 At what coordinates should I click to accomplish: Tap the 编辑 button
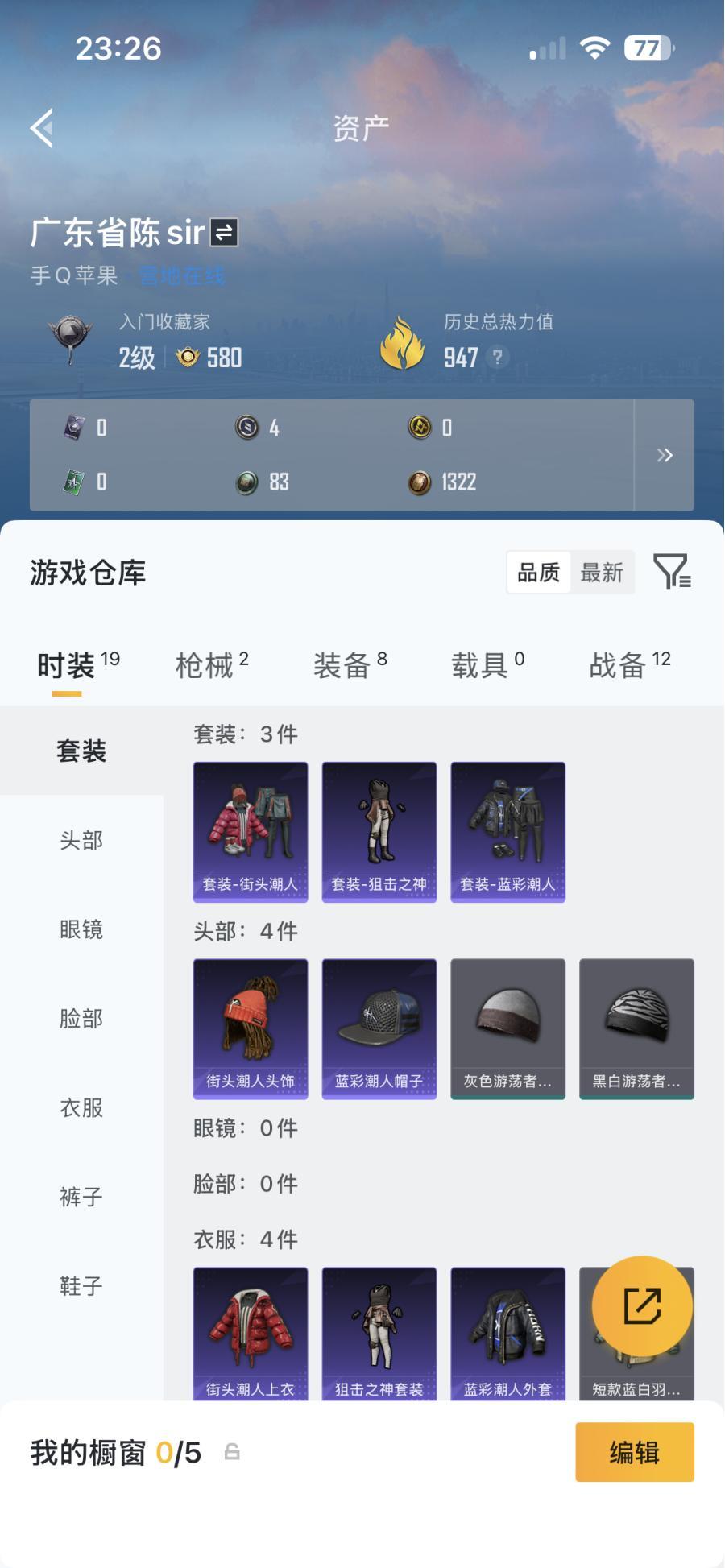(634, 1452)
